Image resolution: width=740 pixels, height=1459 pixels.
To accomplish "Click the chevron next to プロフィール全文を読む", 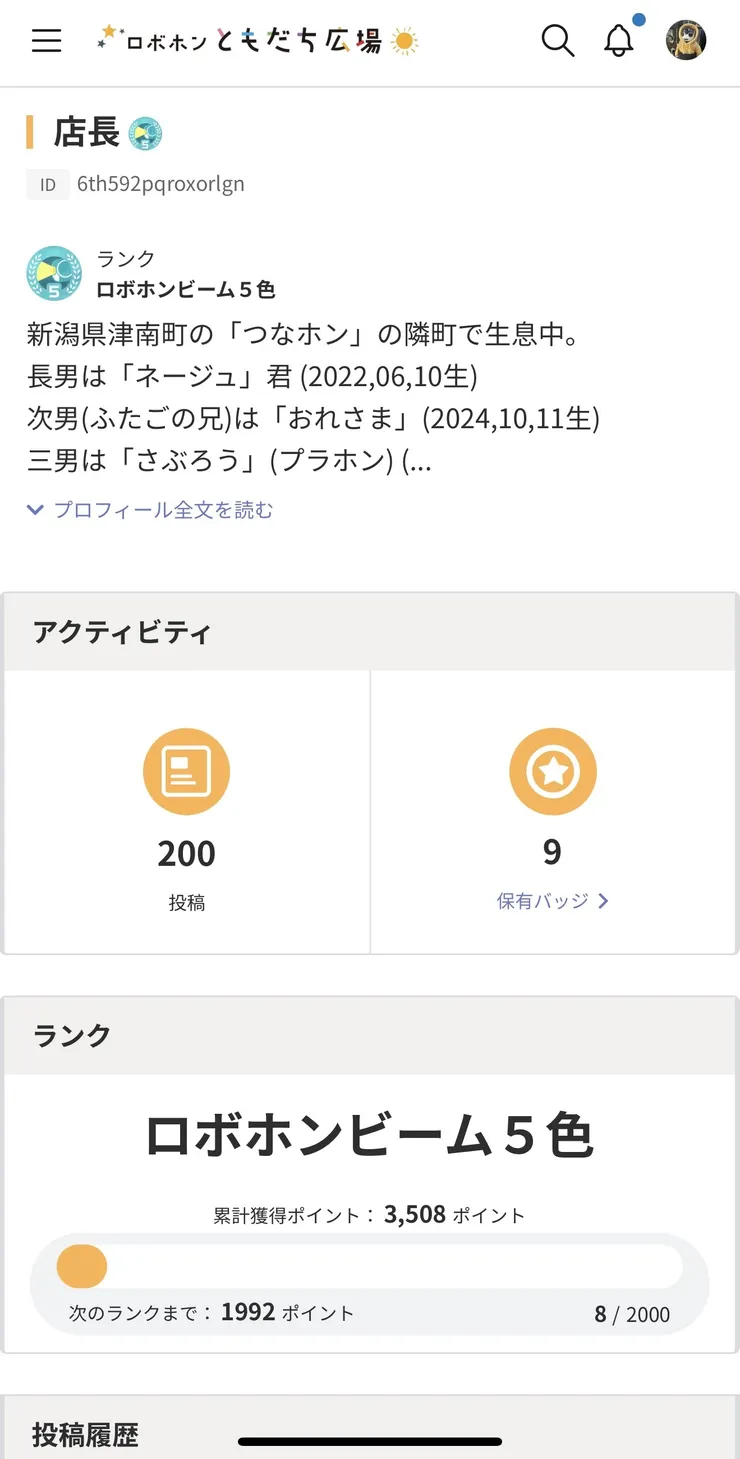I will coord(33,511).
